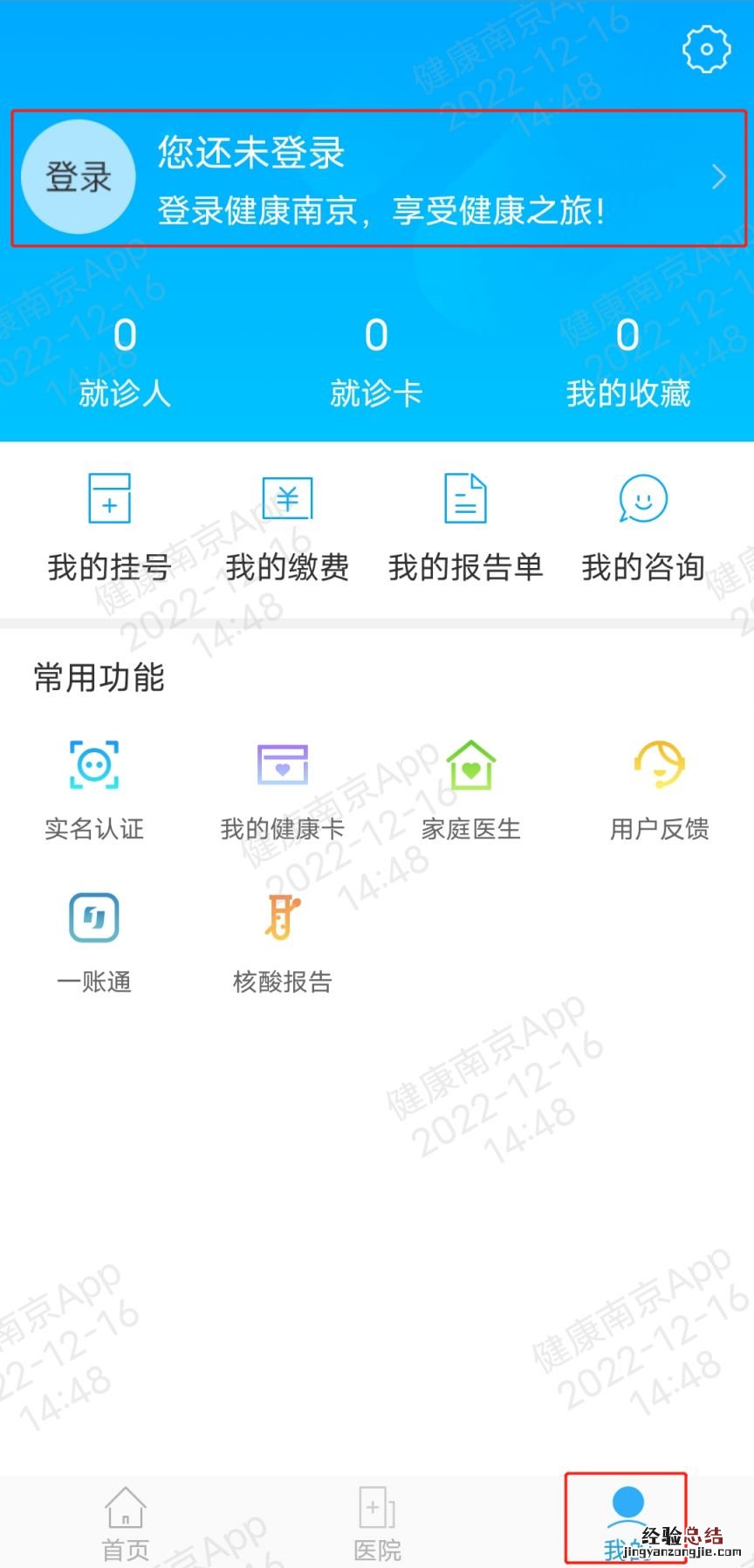754x1568 pixels.
Task: Open 我的挂号 appointments
Action: coord(109,528)
